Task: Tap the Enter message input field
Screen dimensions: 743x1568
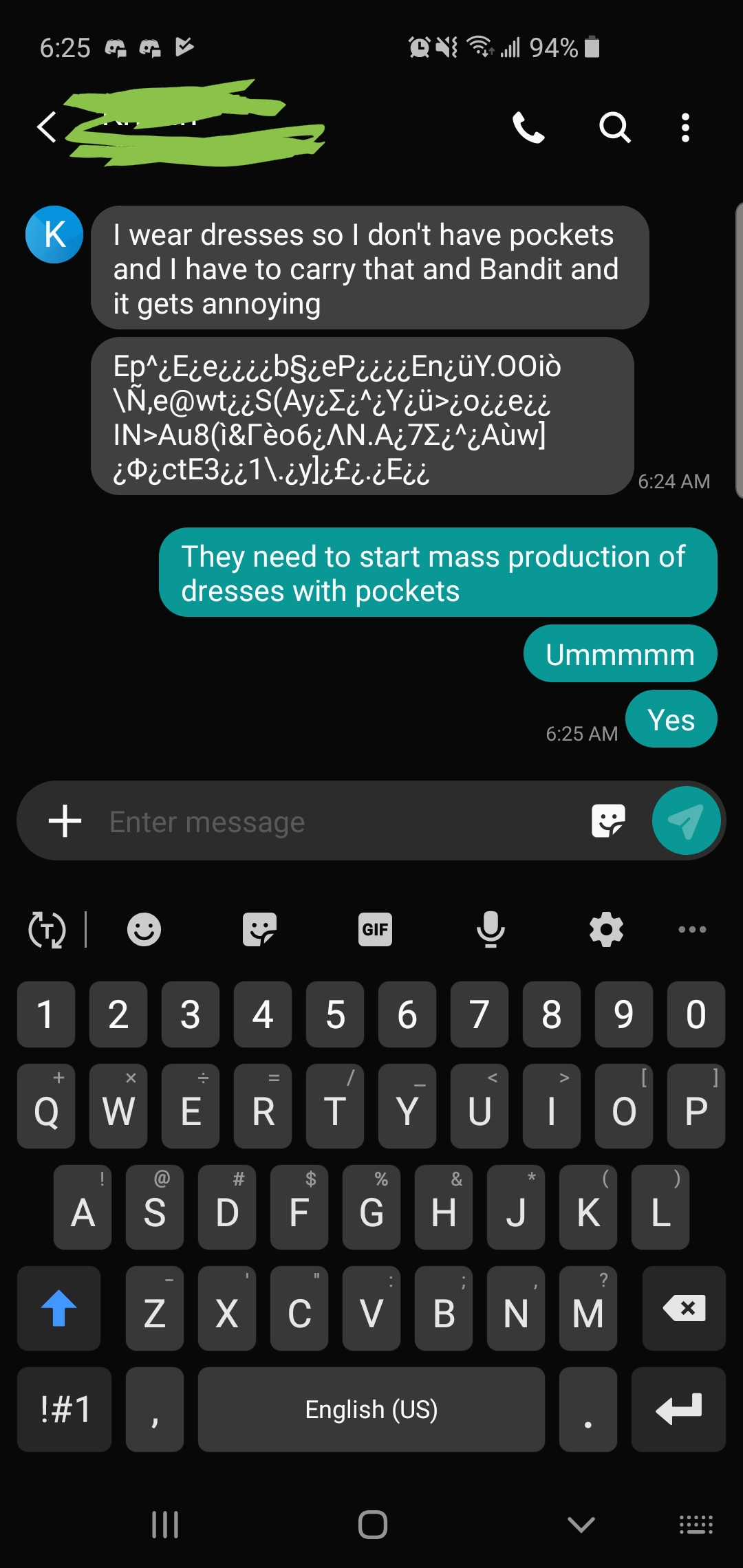Action: click(275, 820)
